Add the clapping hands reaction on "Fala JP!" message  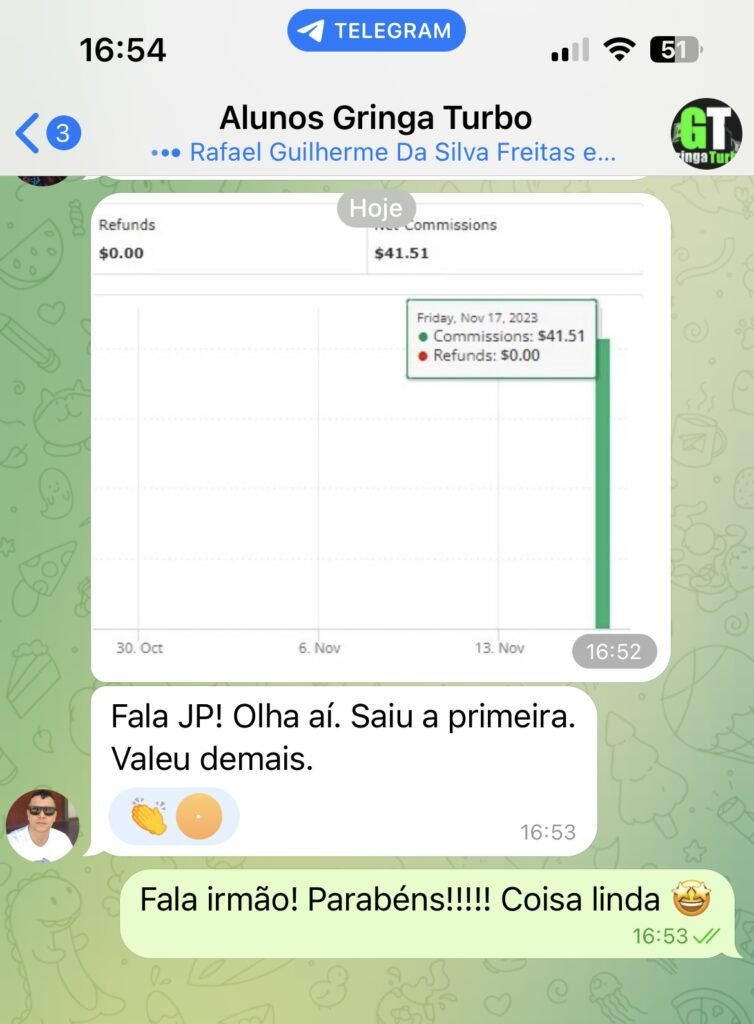point(149,817)
